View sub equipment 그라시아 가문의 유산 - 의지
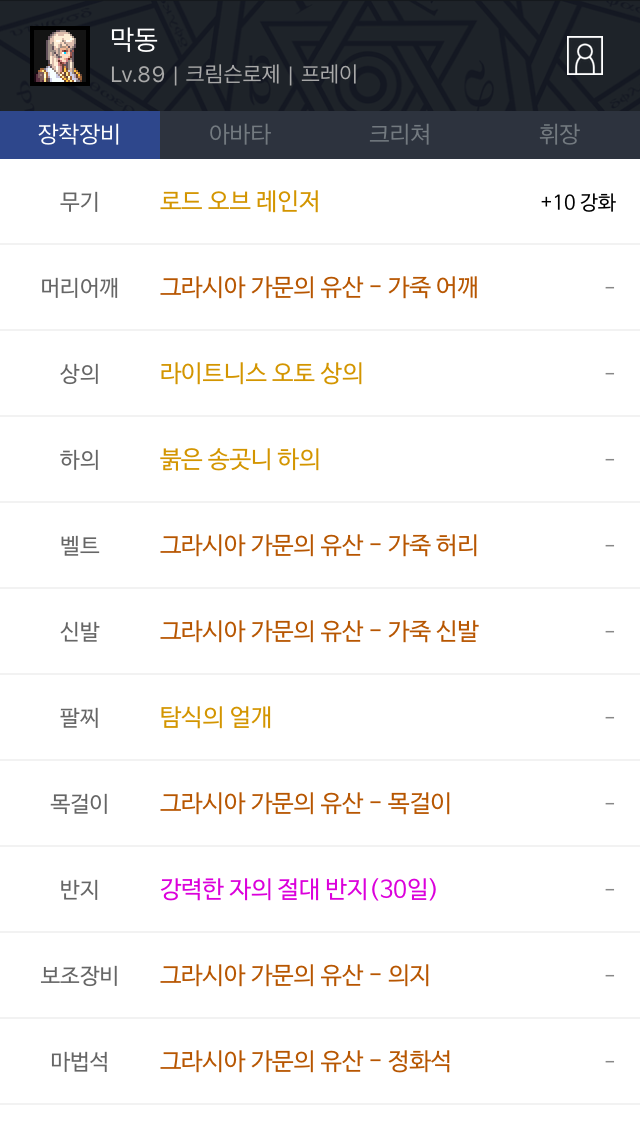 coord(295,975)
